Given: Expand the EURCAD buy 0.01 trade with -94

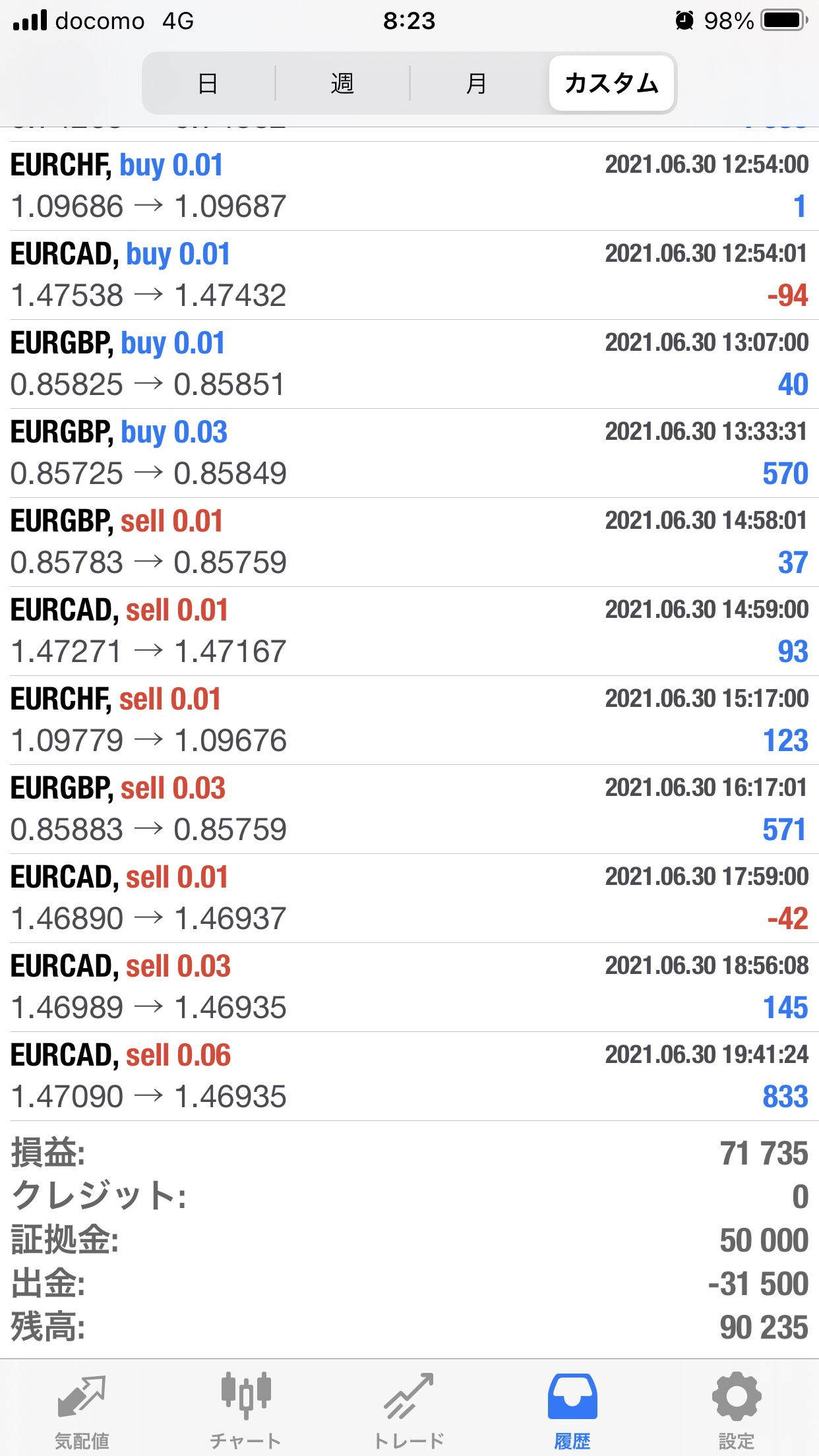Looking at the screenshot, I should coord(409,275).
